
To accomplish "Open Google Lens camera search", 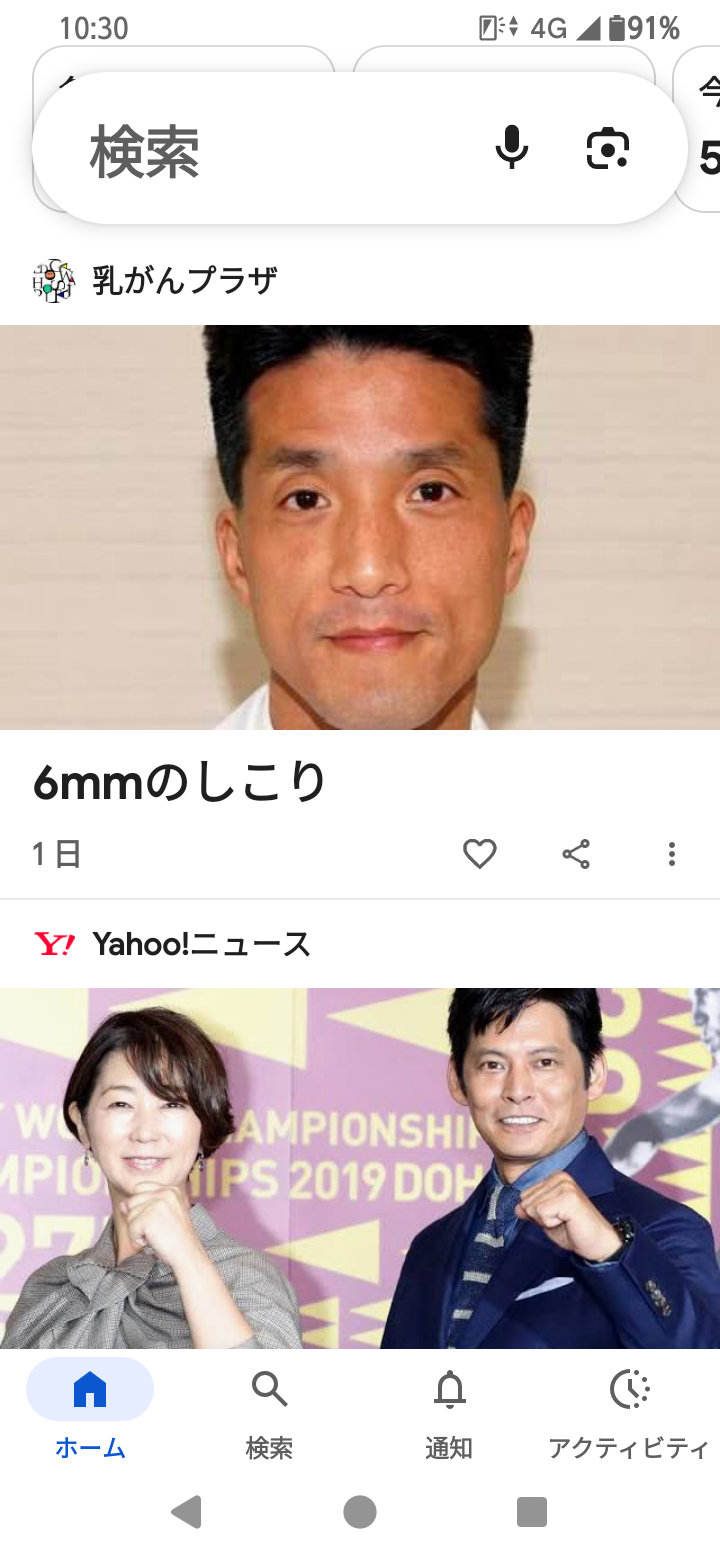I will click(607, 149).
